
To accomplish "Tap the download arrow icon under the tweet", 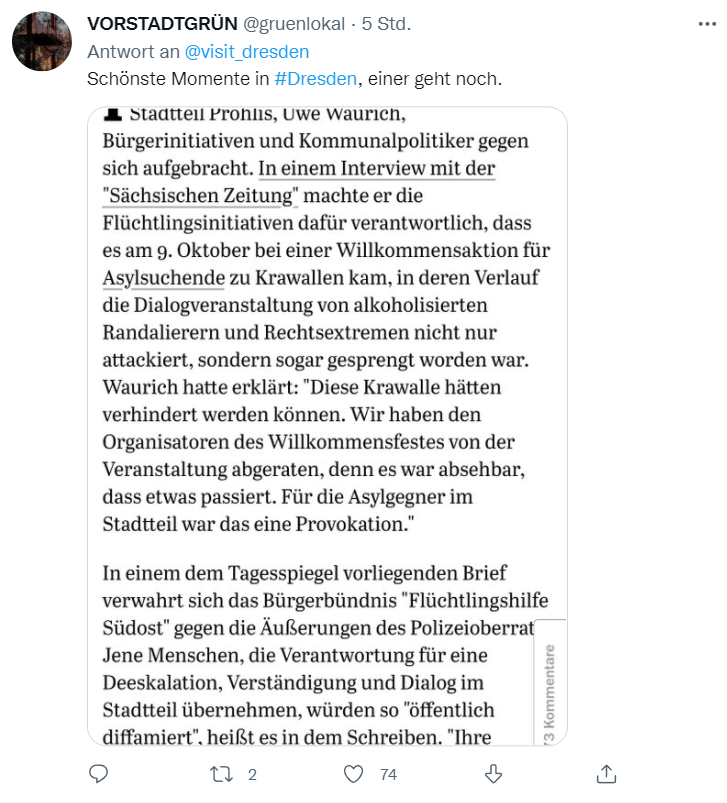I will click(x=492, y=774).
